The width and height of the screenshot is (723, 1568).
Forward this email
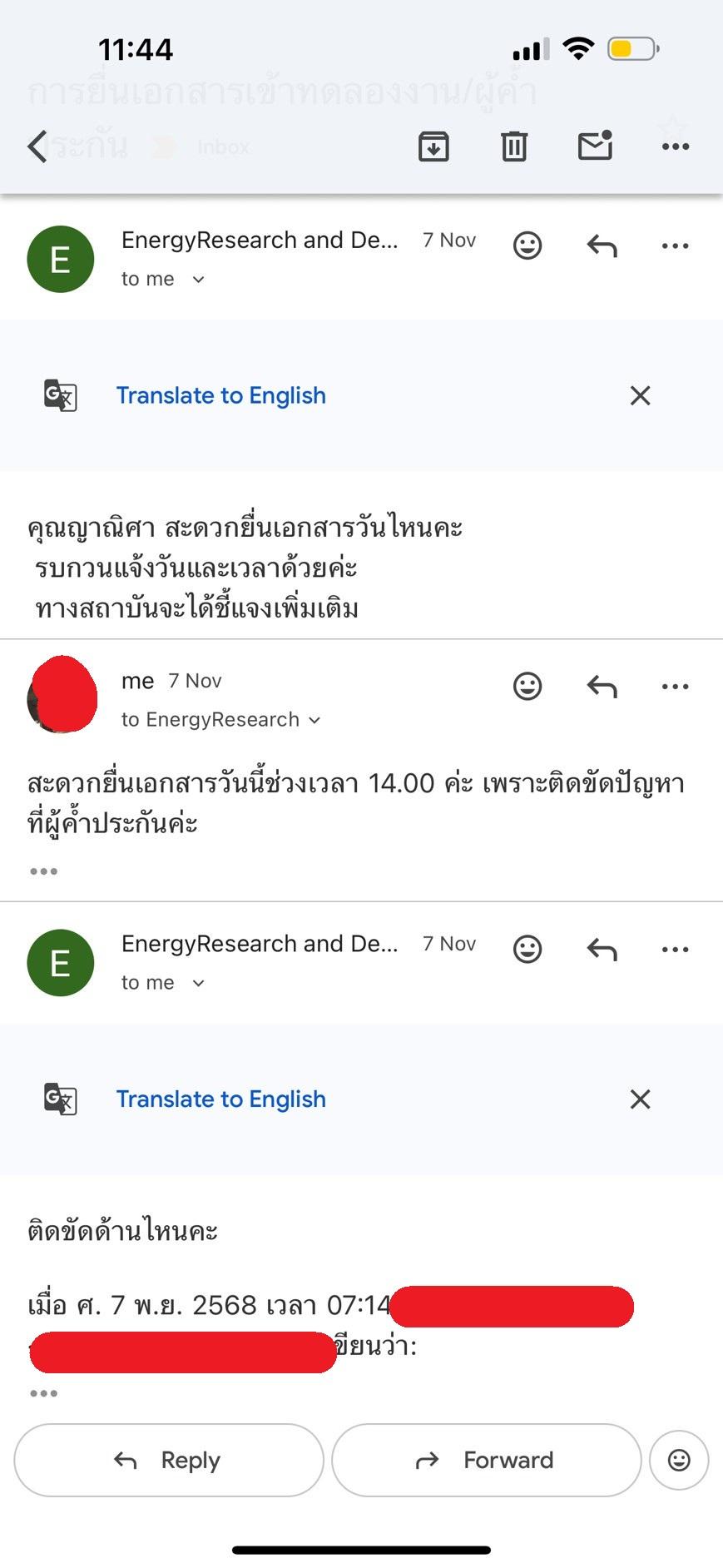pos(486,1460)
